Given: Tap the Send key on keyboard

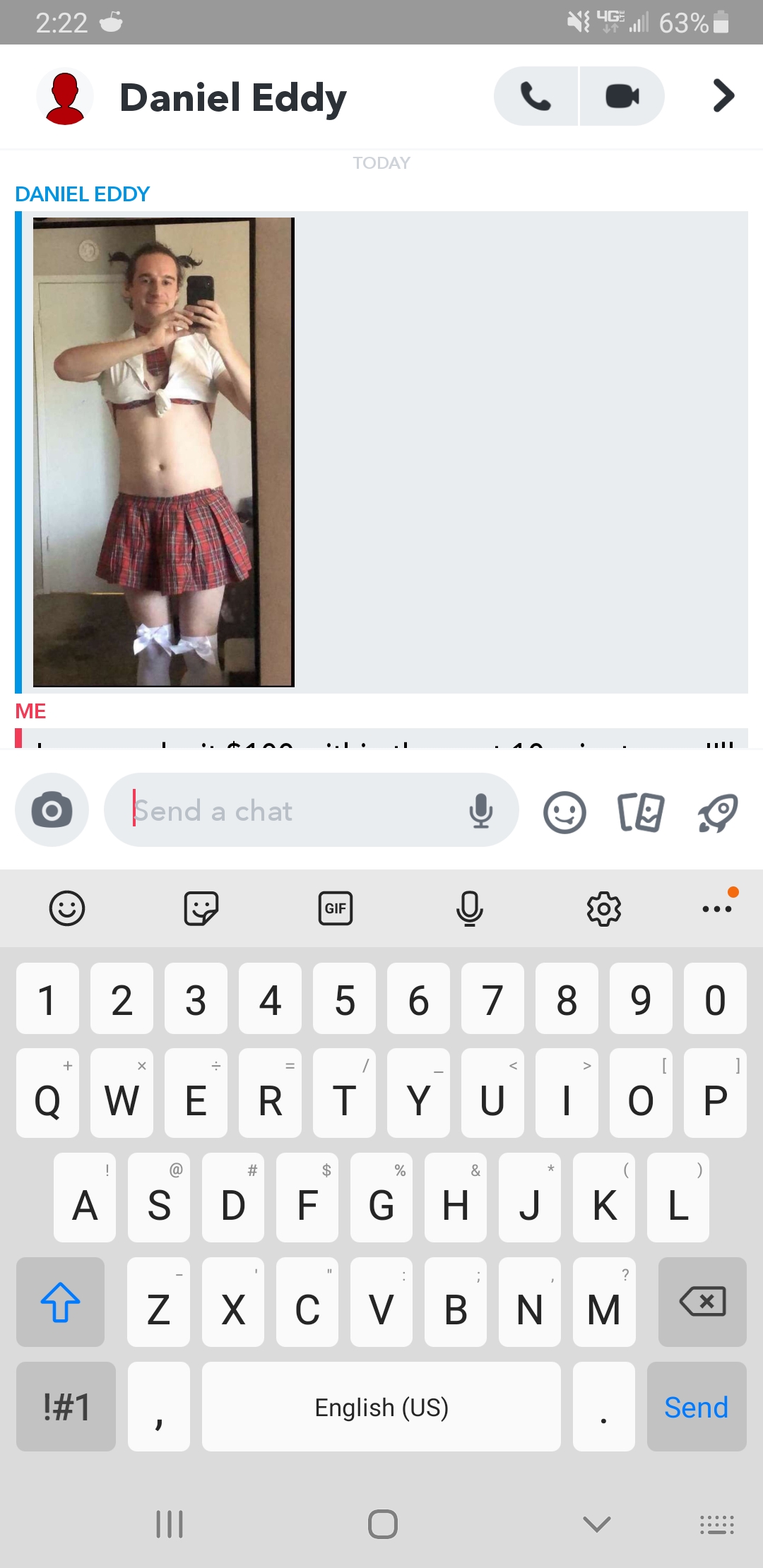Looking at the screenshot, I should click(696, 1407).
